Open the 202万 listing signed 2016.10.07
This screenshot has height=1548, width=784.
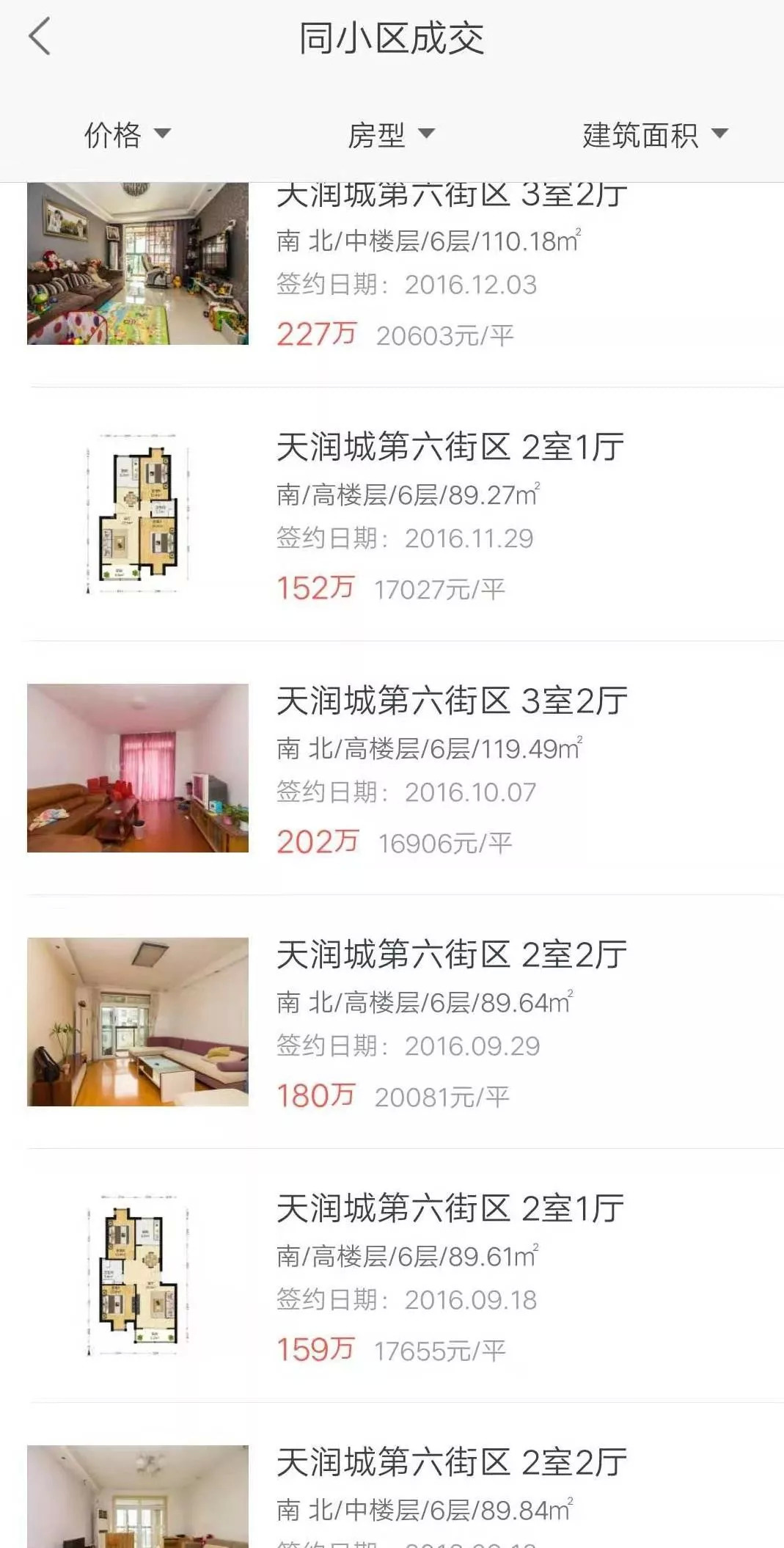[x=392, y=768]
